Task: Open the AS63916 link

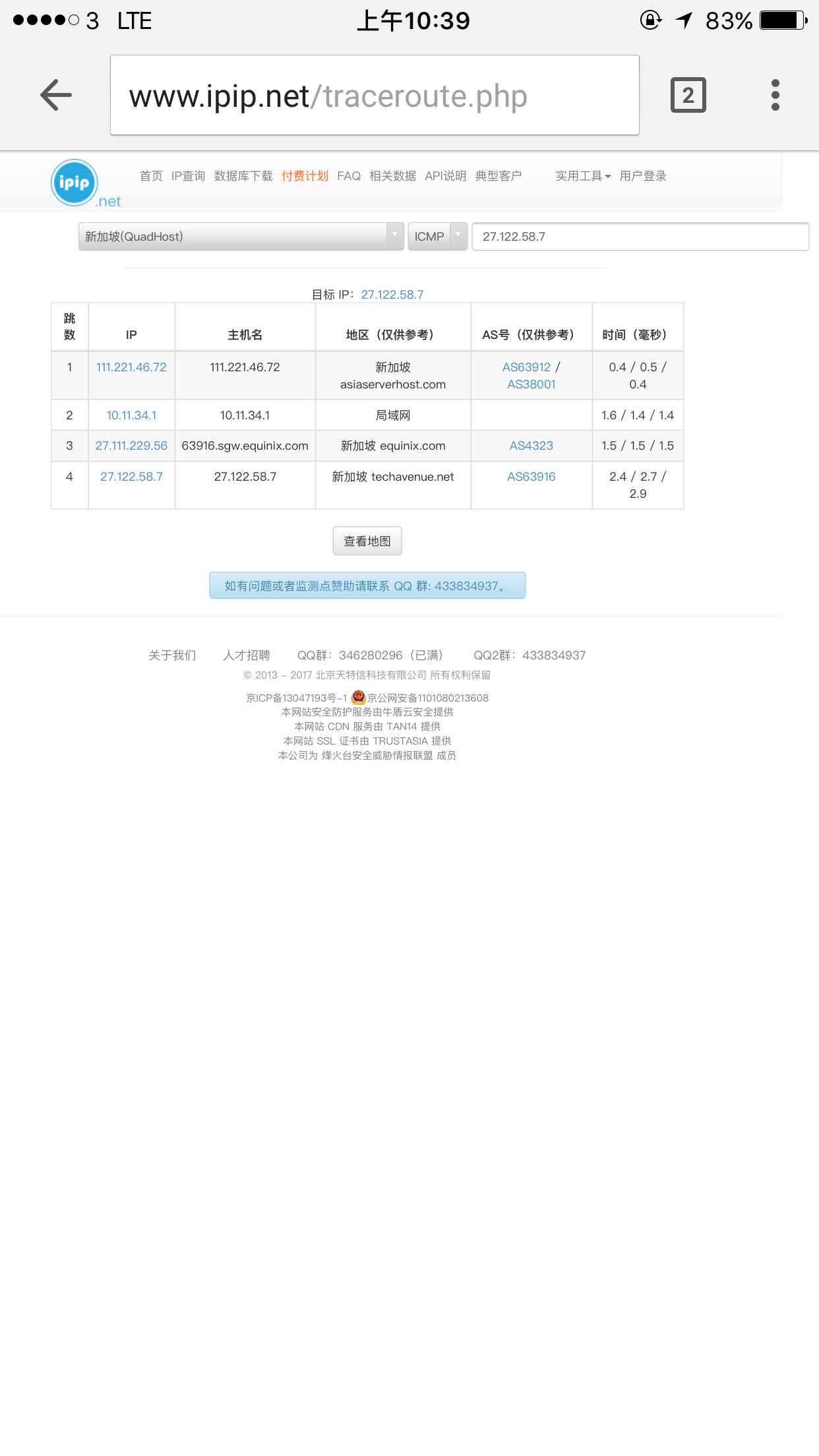Action: (x=531, y=477)
